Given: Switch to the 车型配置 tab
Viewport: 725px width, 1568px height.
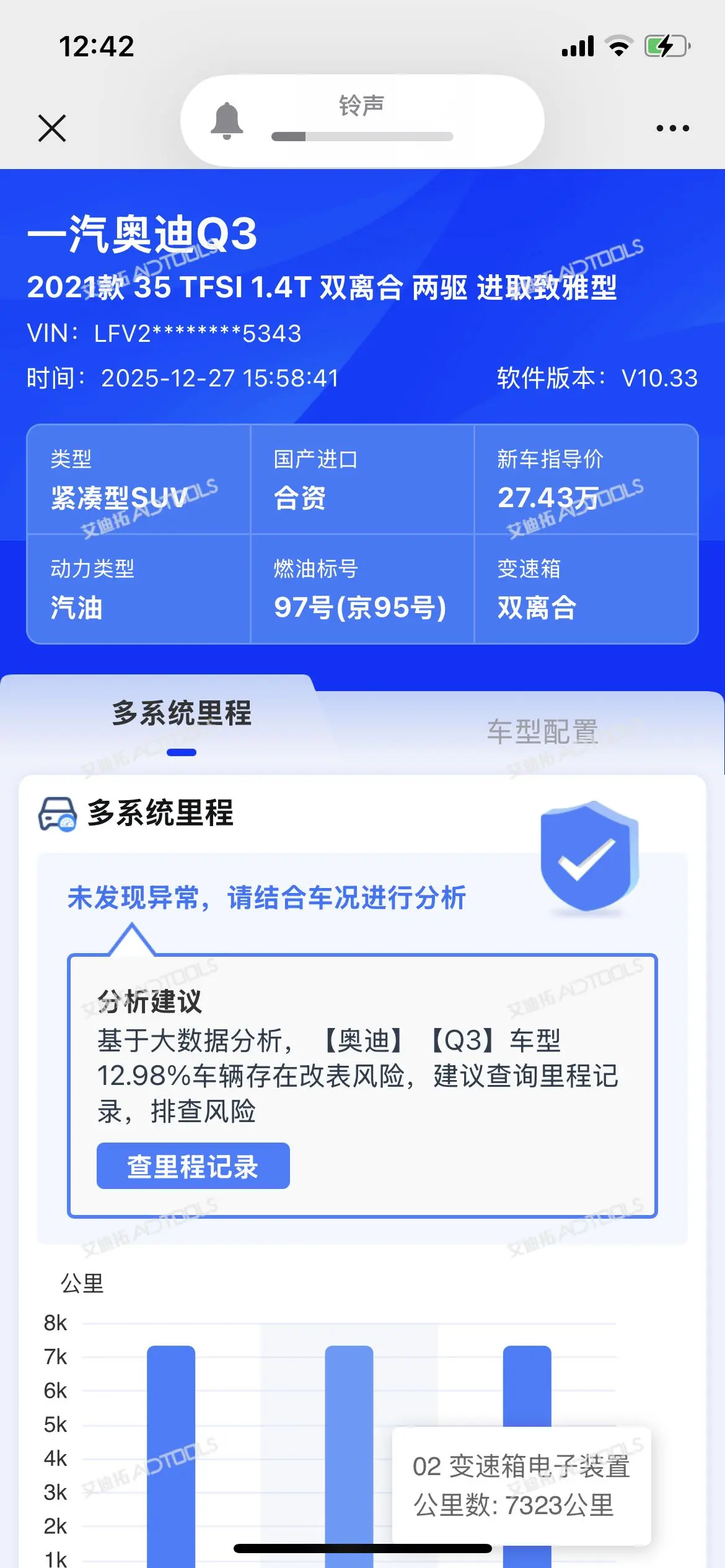Looking at the screenshot, I should click(542, 731).
